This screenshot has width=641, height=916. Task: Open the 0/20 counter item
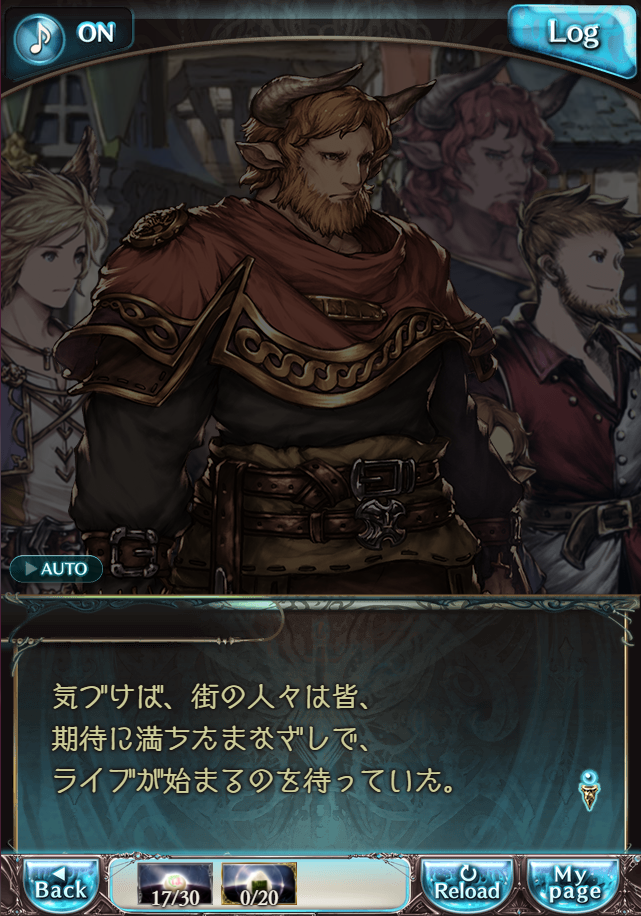258,884
